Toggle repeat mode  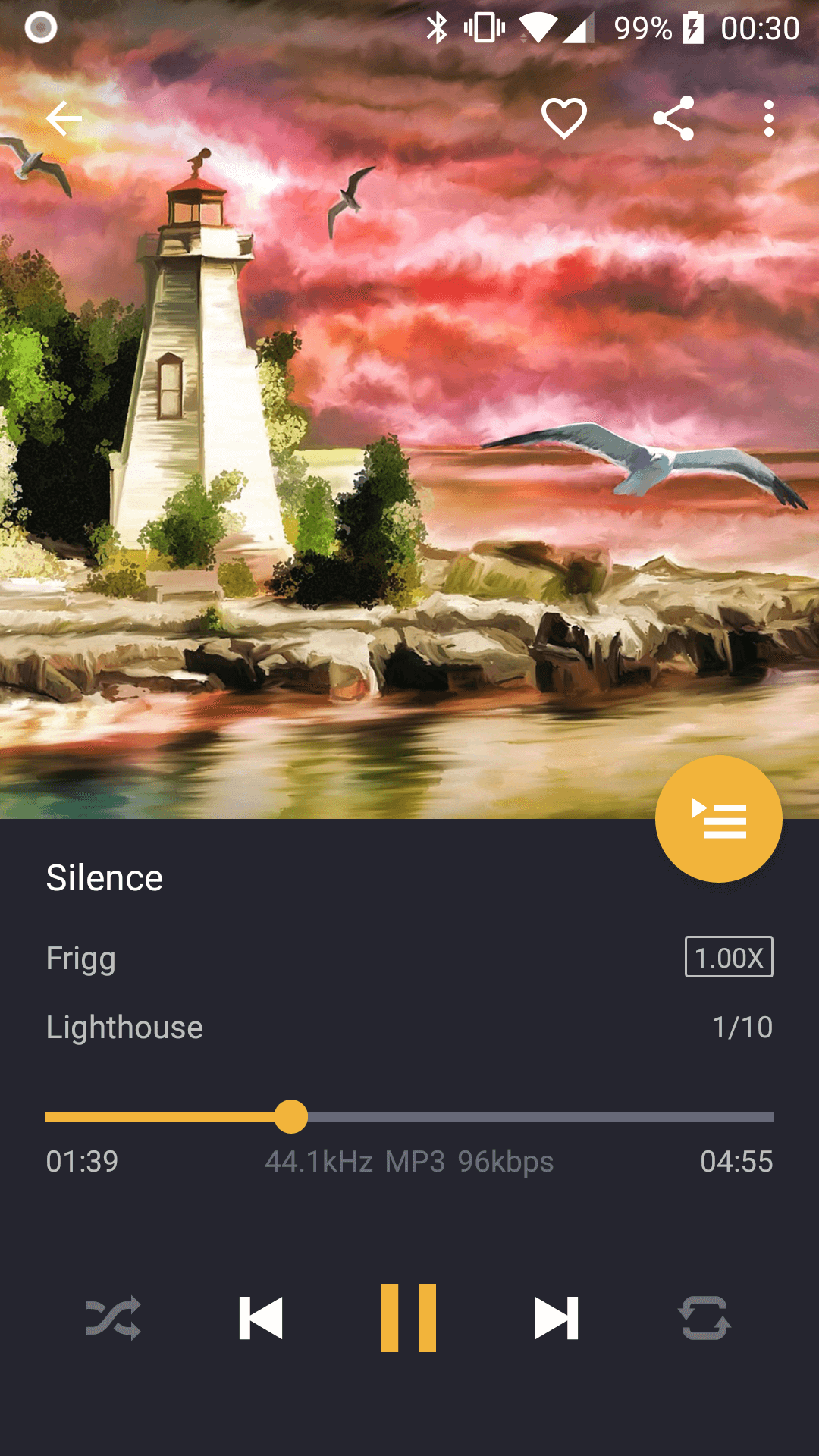tap(704, 1318)
